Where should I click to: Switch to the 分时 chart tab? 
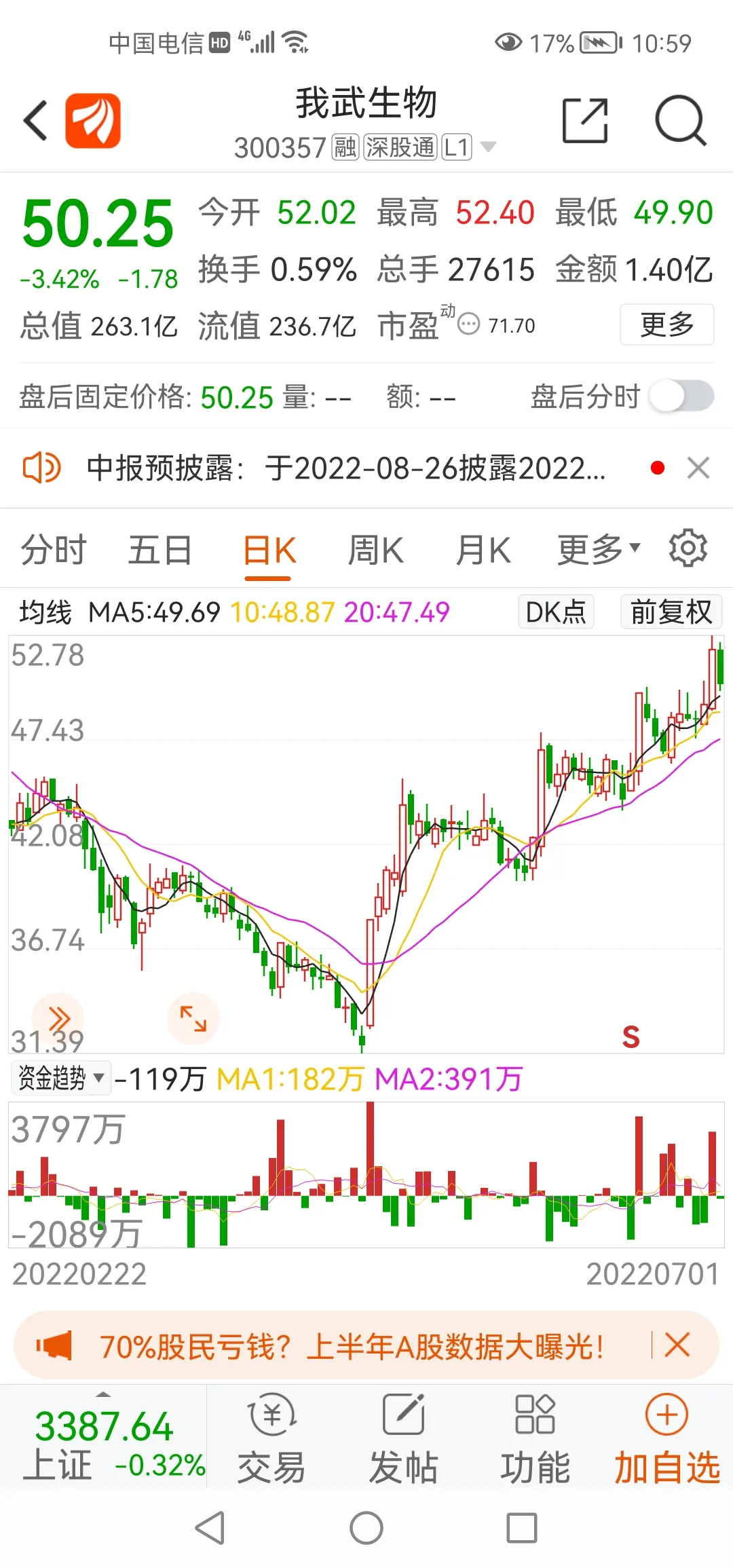(x=54, y=550)
